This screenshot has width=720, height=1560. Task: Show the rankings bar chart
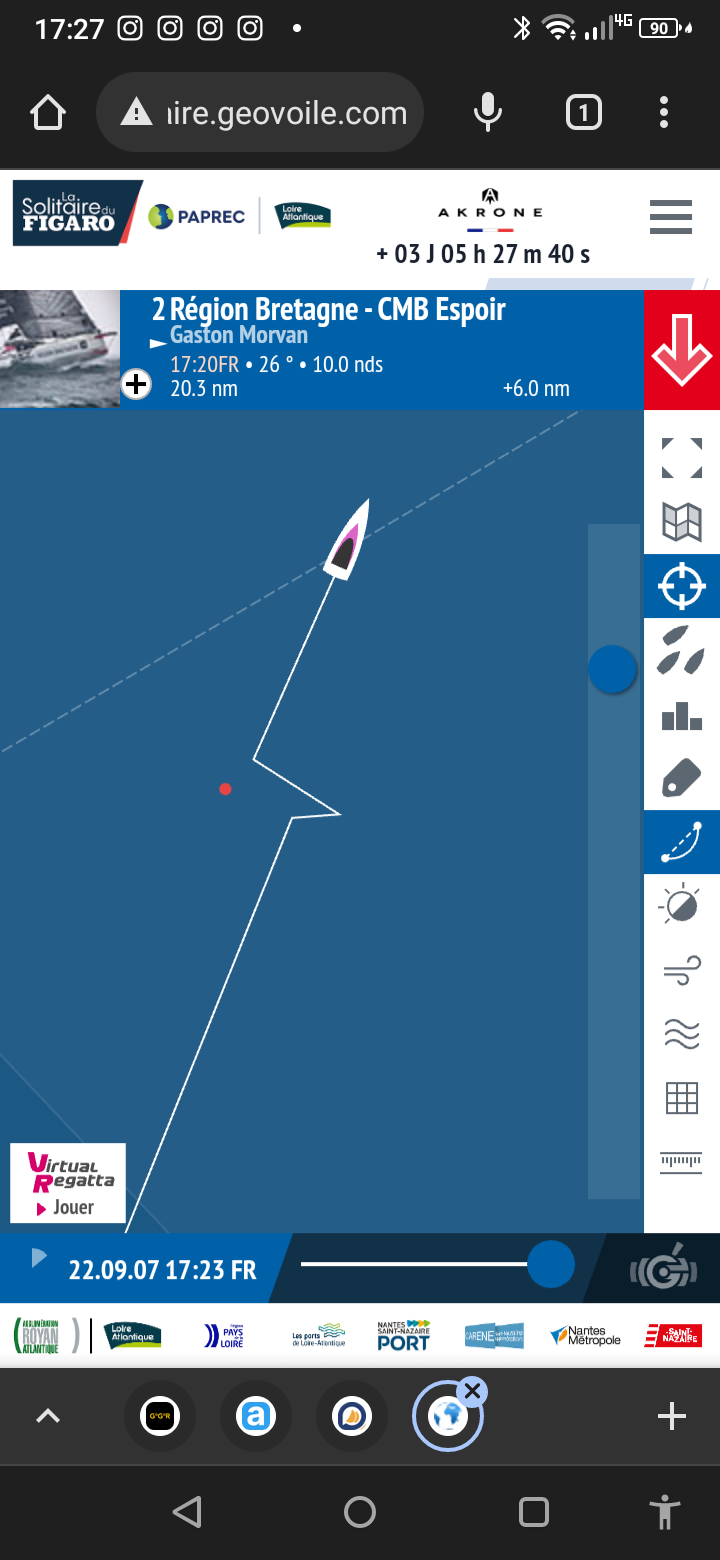[x=682, y=714]
